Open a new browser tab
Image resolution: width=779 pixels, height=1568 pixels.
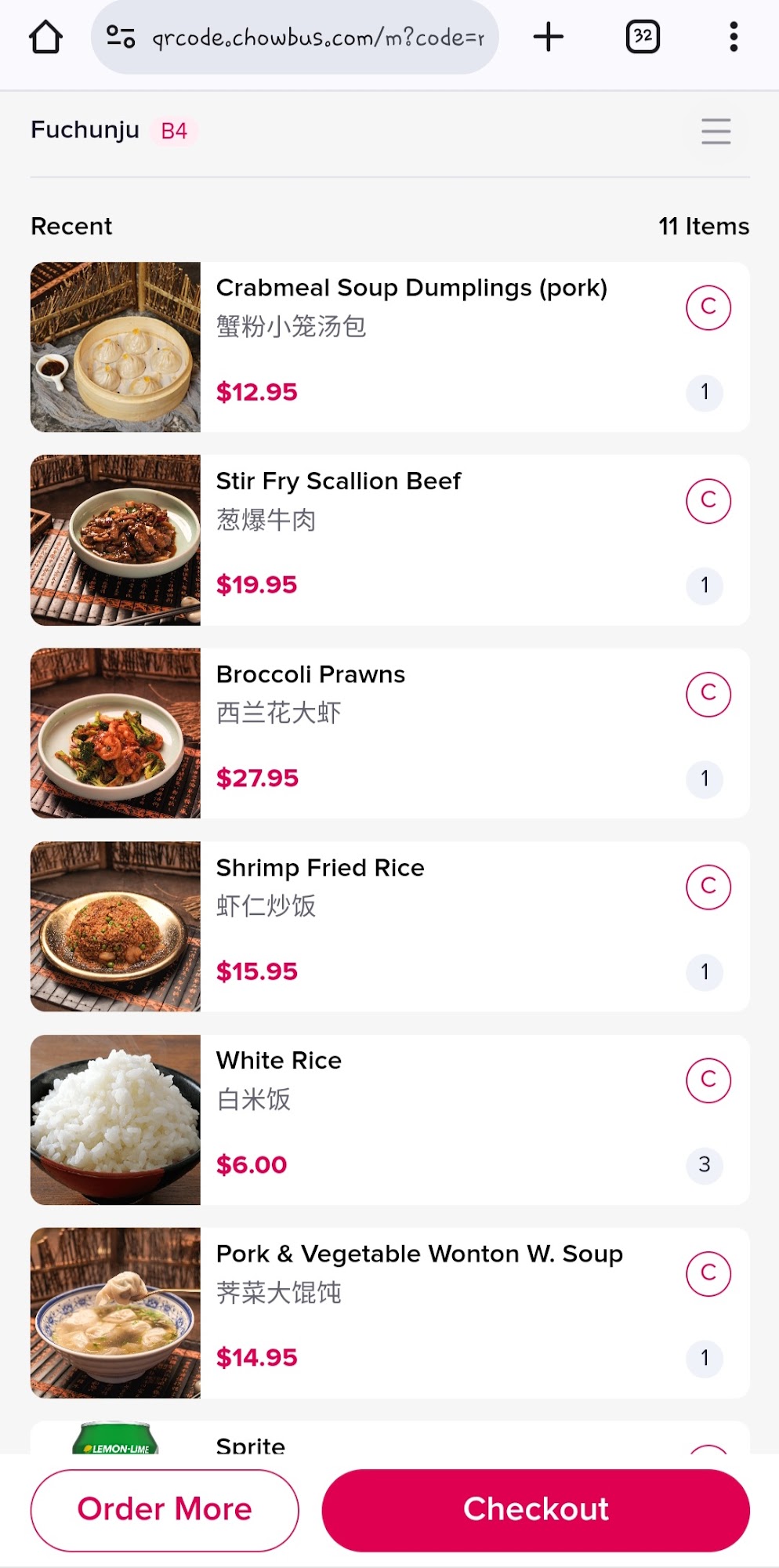[549, 37]
